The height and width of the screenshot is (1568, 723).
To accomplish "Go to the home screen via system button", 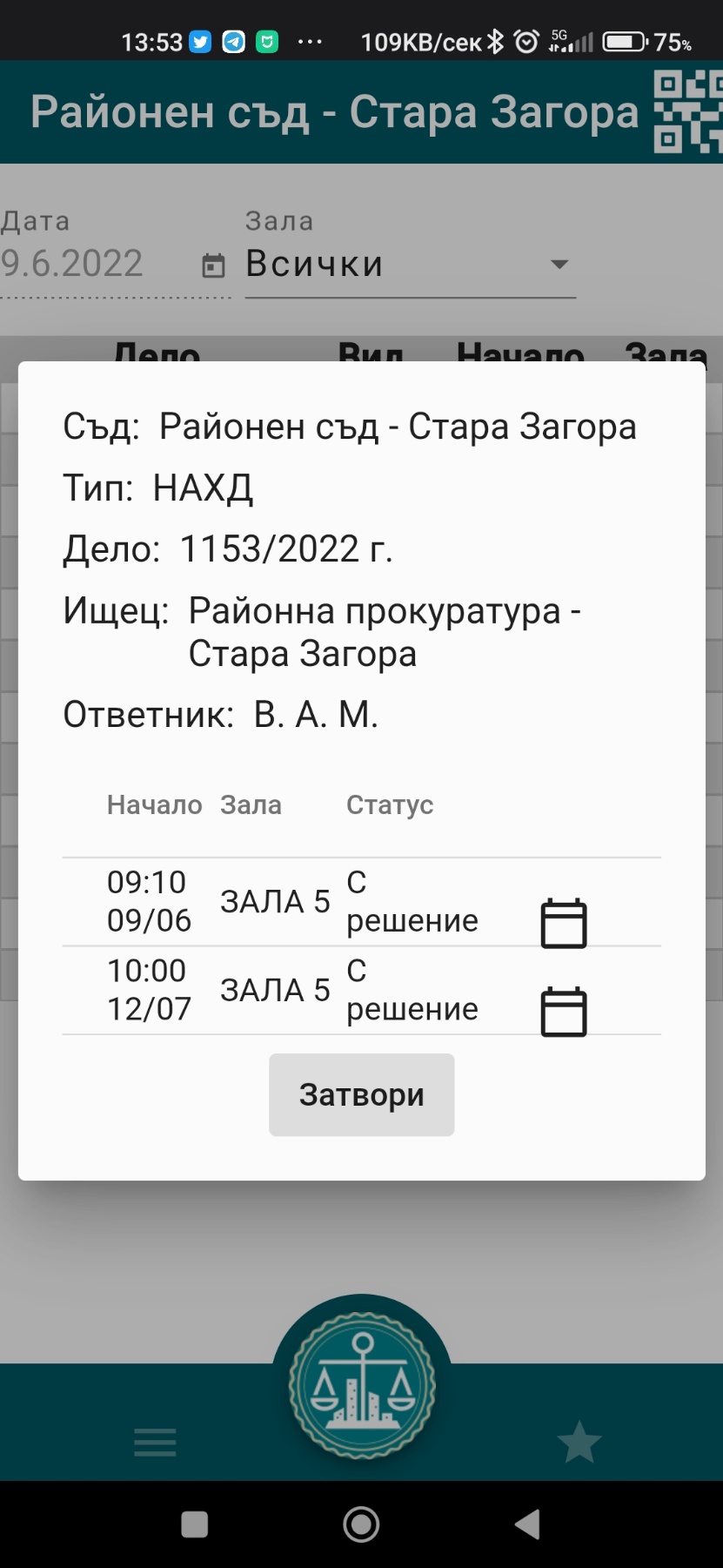I will coord(361,1524).
